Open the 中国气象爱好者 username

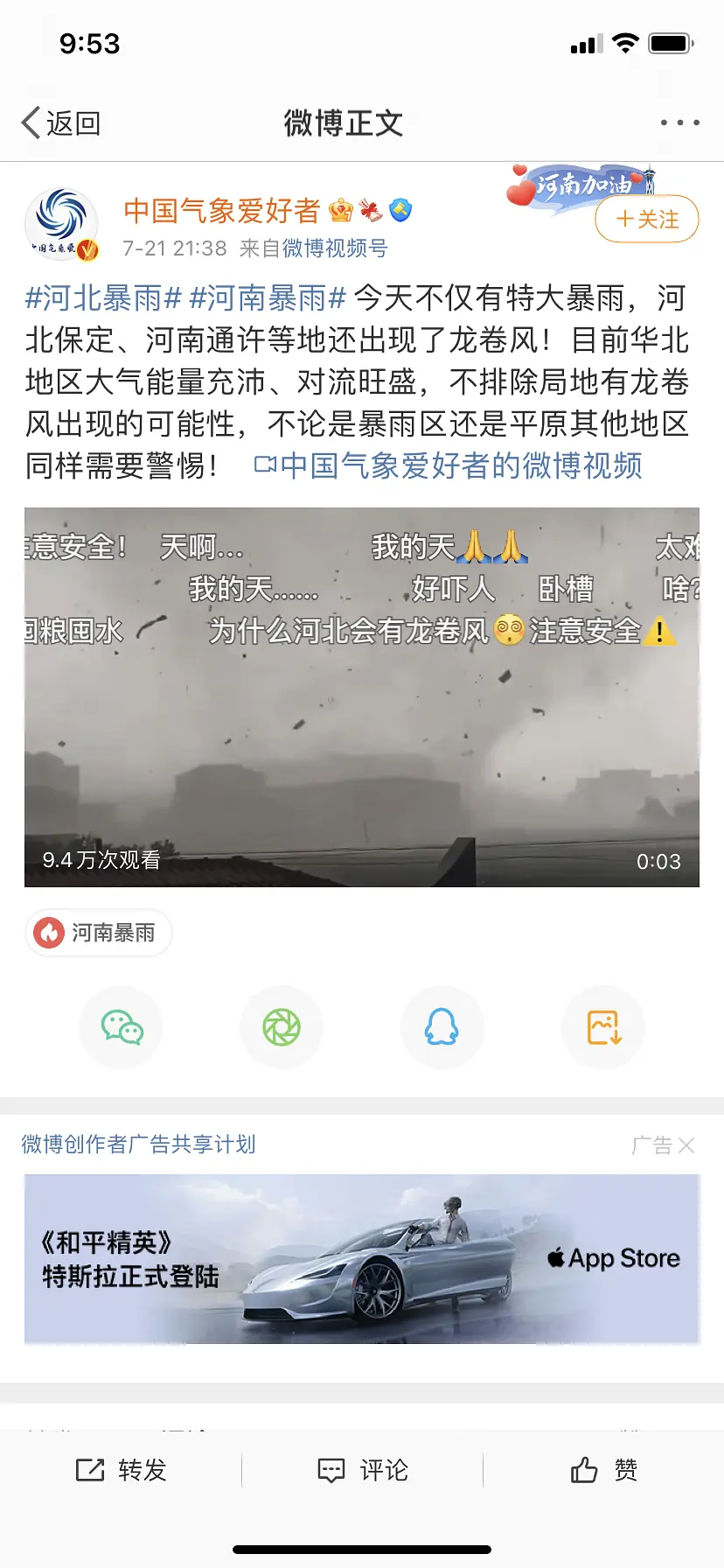pyautogui.click(x=222, y=210)
